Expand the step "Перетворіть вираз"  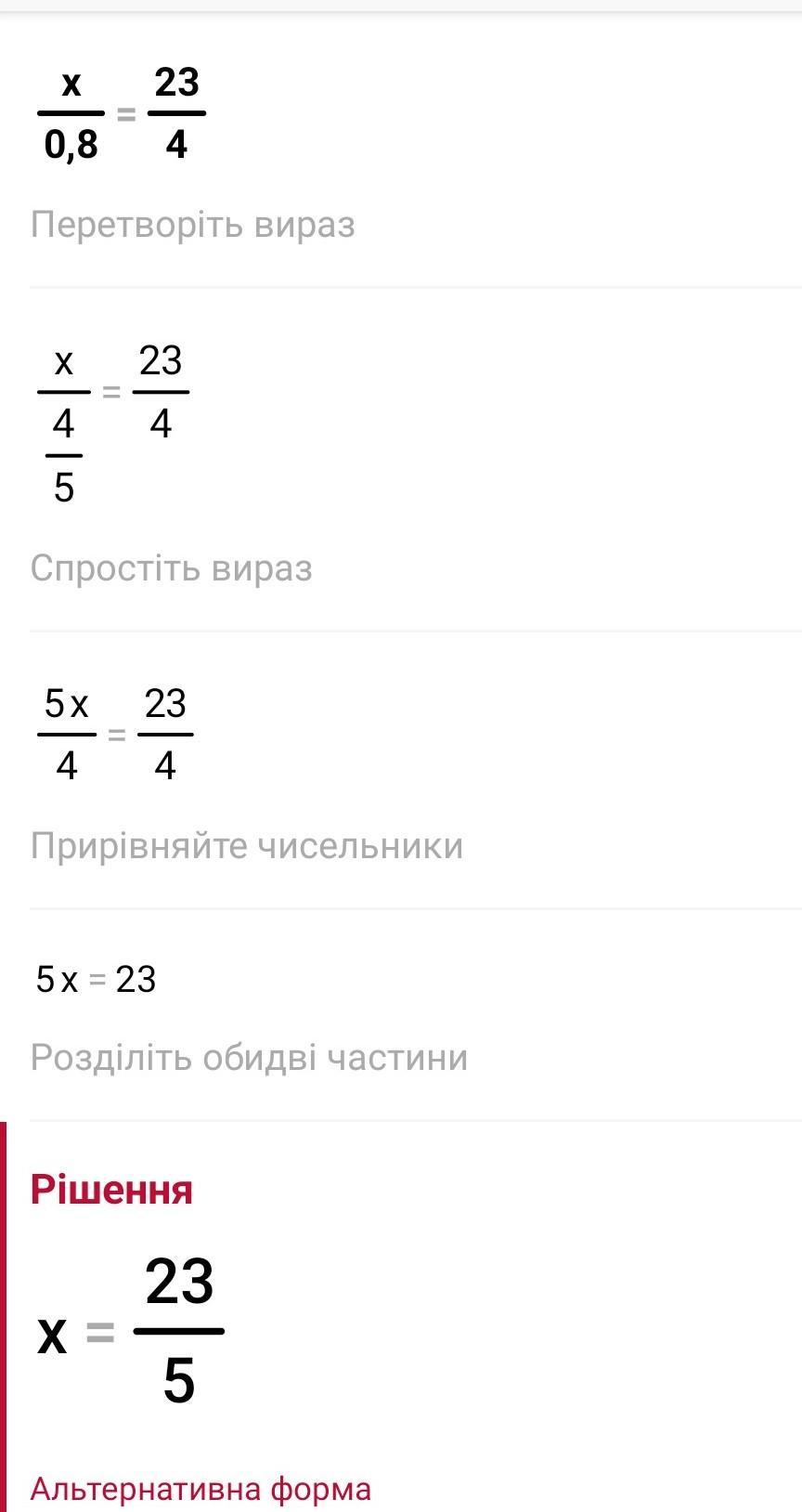pos(193,226)
